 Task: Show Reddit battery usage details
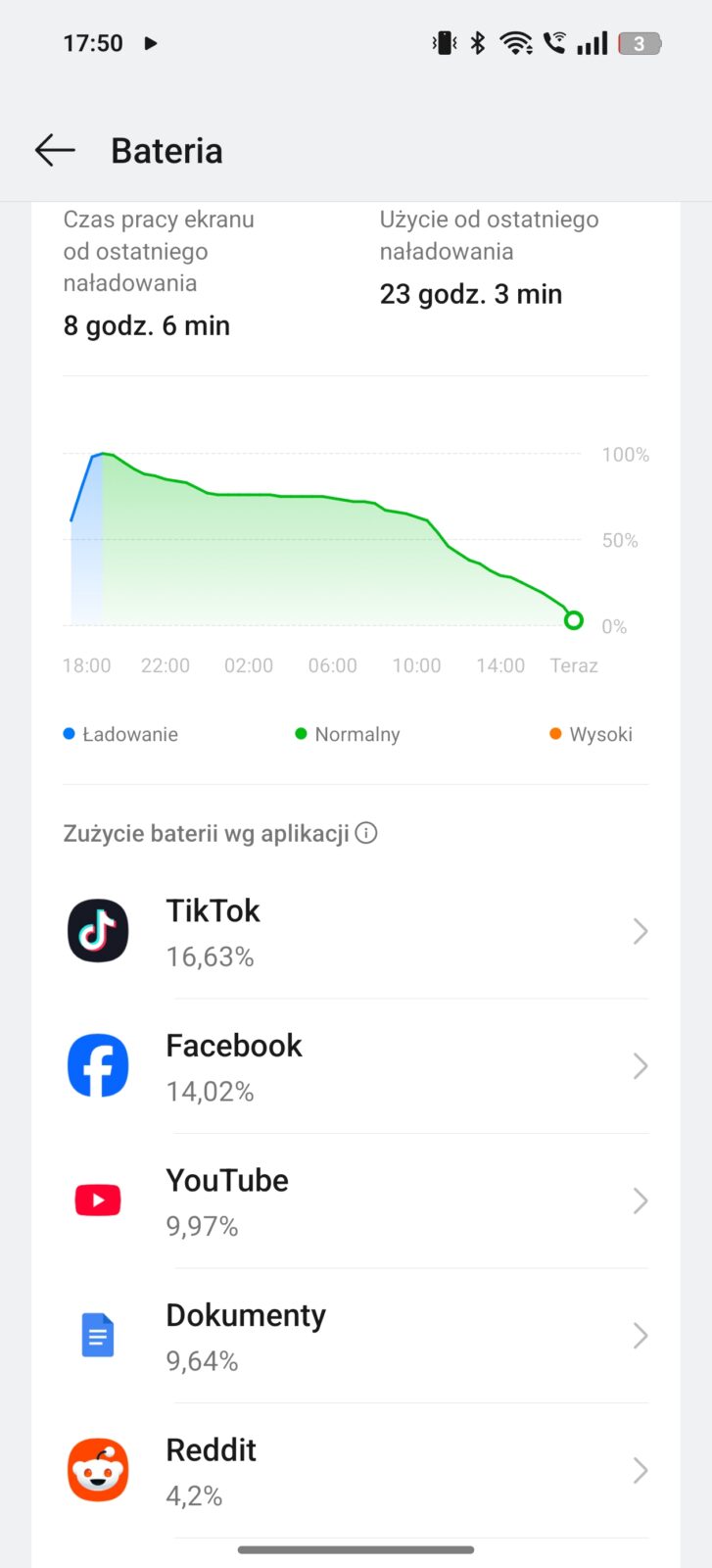point(356,1470)
